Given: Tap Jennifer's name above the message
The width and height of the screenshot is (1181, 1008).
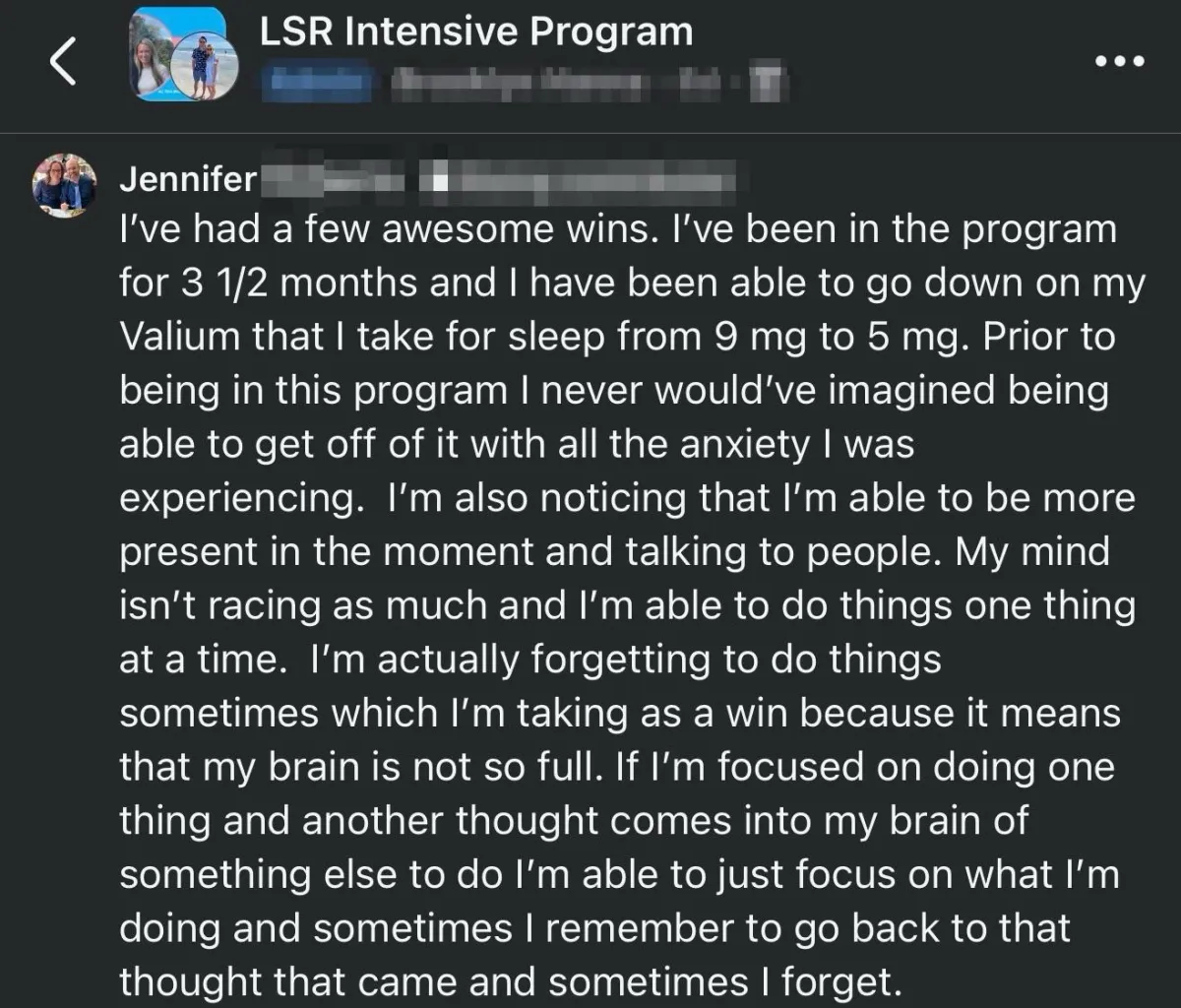Looking at the screenshot, I should (188, 180).
